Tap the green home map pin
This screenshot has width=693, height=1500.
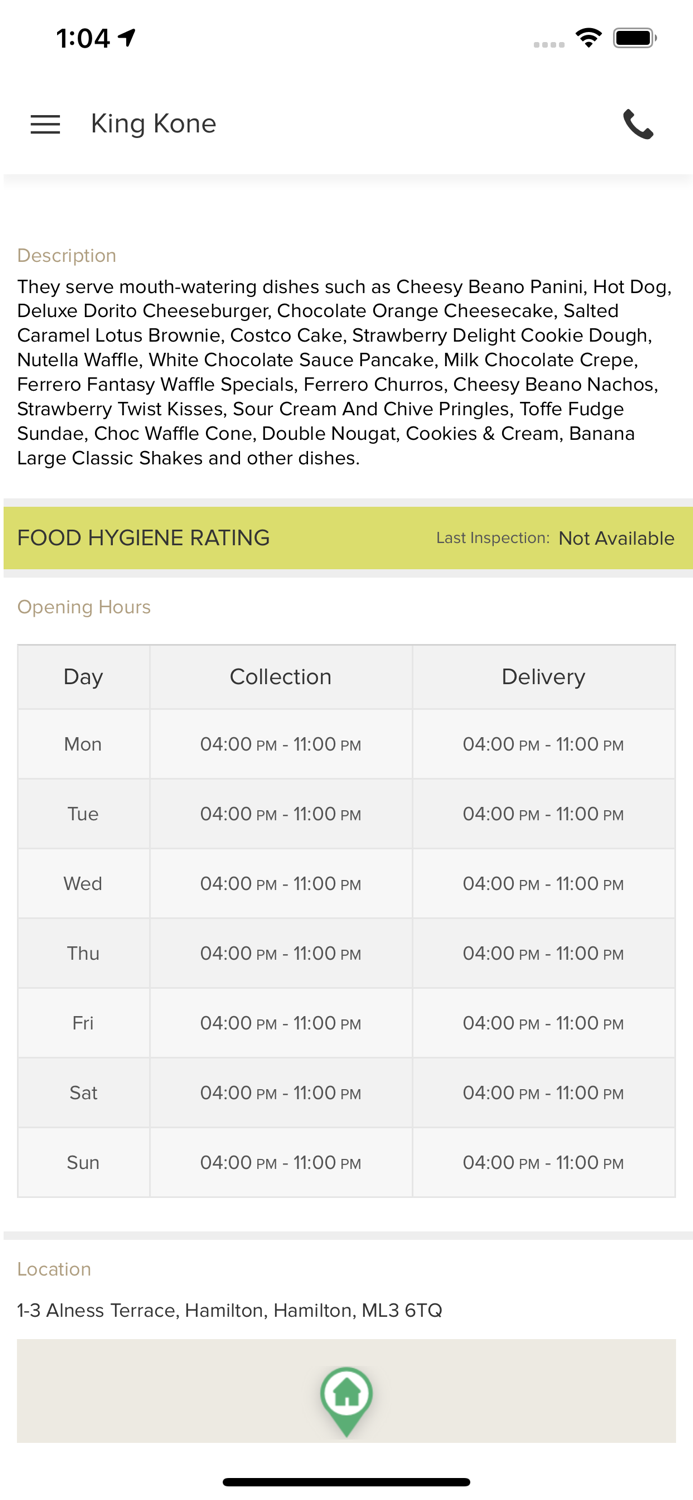tap(346, 1396)
